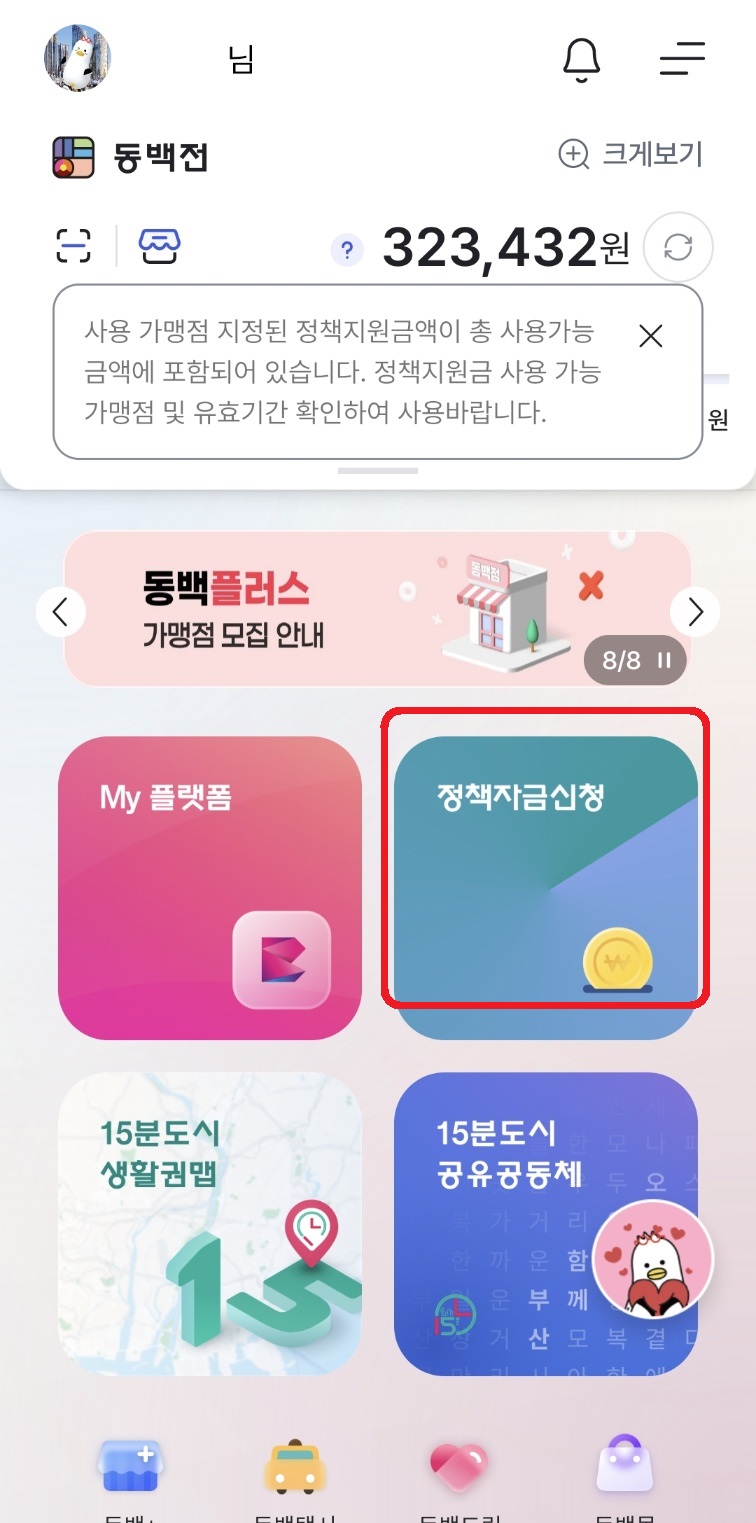The width and height of the screenshot is (756, 1523).
Task: Show help via the question mark badge
Action: coord(344,246)
